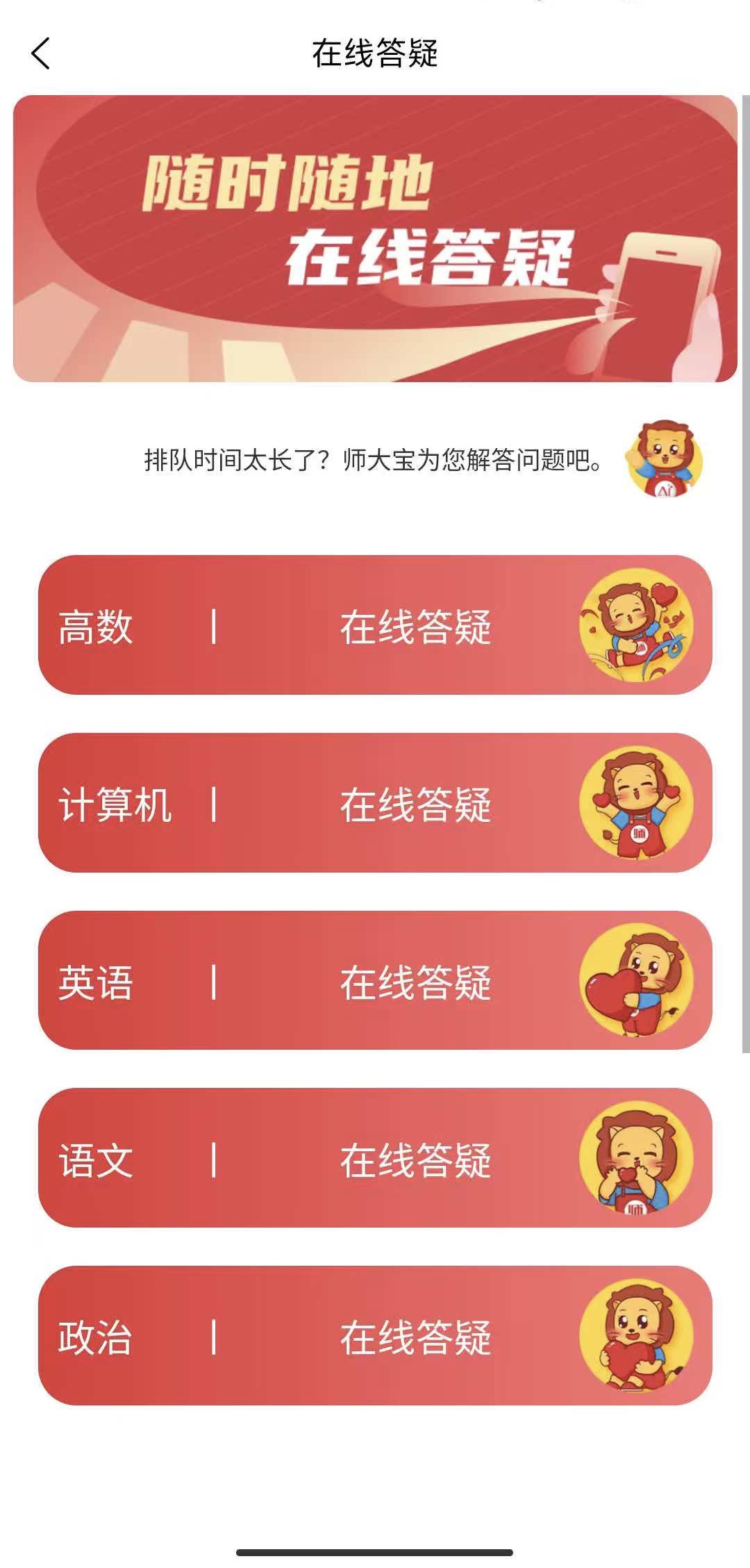Choose 语文 online Q&A
Screen dimensions: 750x1568
tap(375, 1158)
